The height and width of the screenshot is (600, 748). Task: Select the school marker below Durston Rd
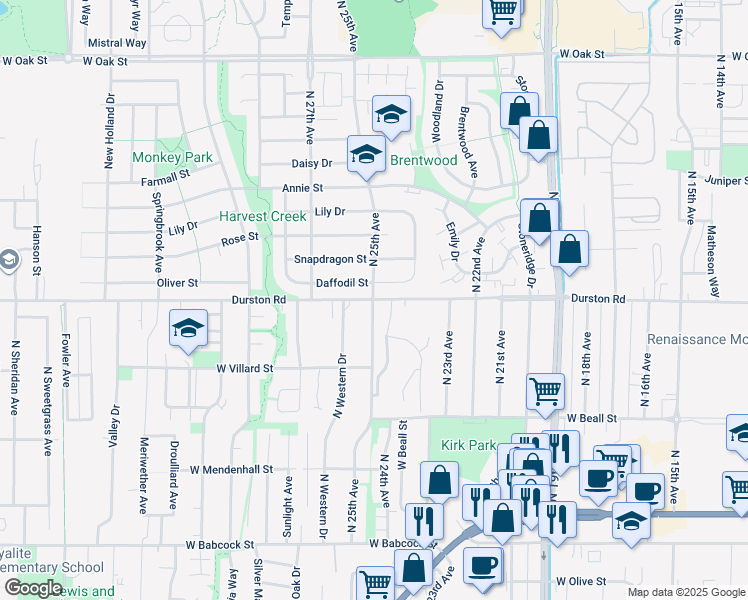pyautogui.click(x=188, y=329)
